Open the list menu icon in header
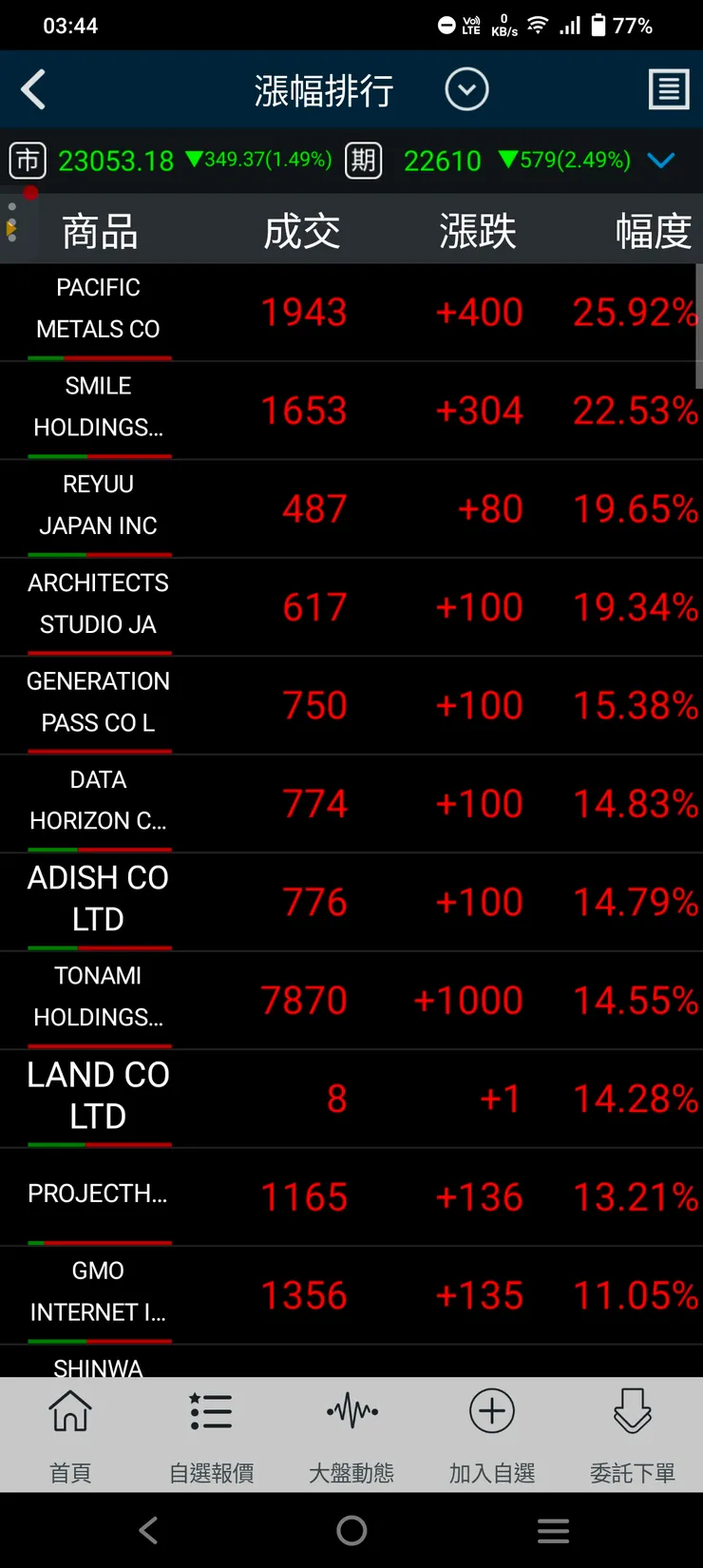This screenshot has height=1568, width=703. (x=669, y=90)
